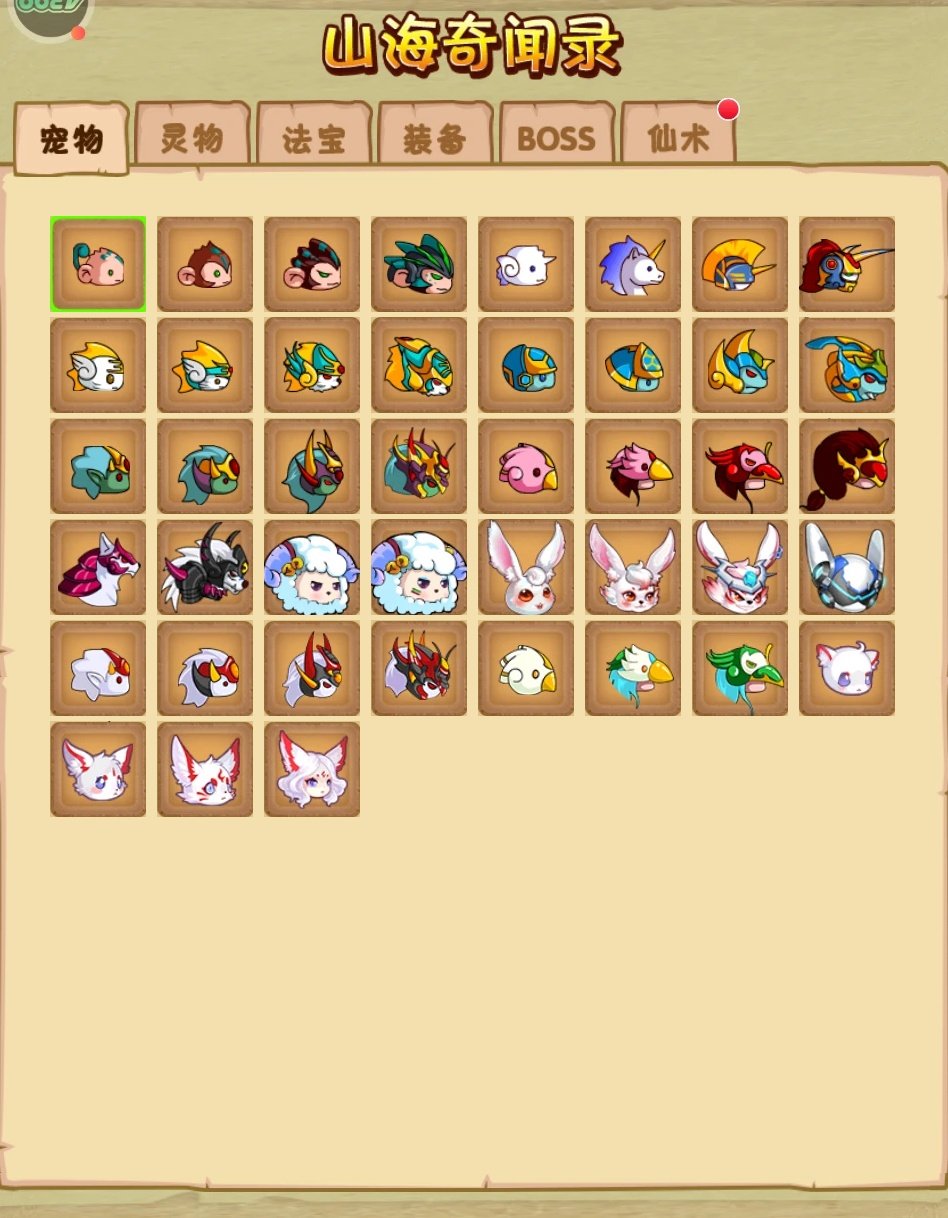View the plain white cat pet
948x1218 pixels.
(x=847, y=669)
